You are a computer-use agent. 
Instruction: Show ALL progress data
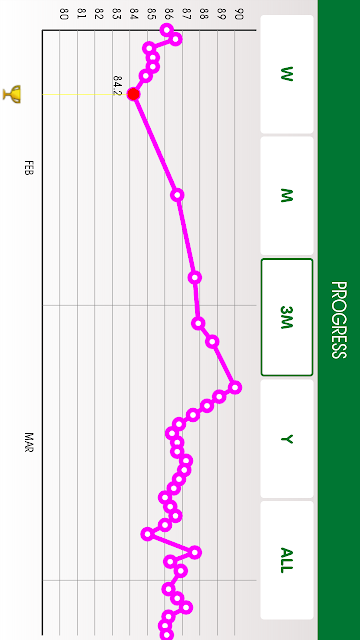287,560
